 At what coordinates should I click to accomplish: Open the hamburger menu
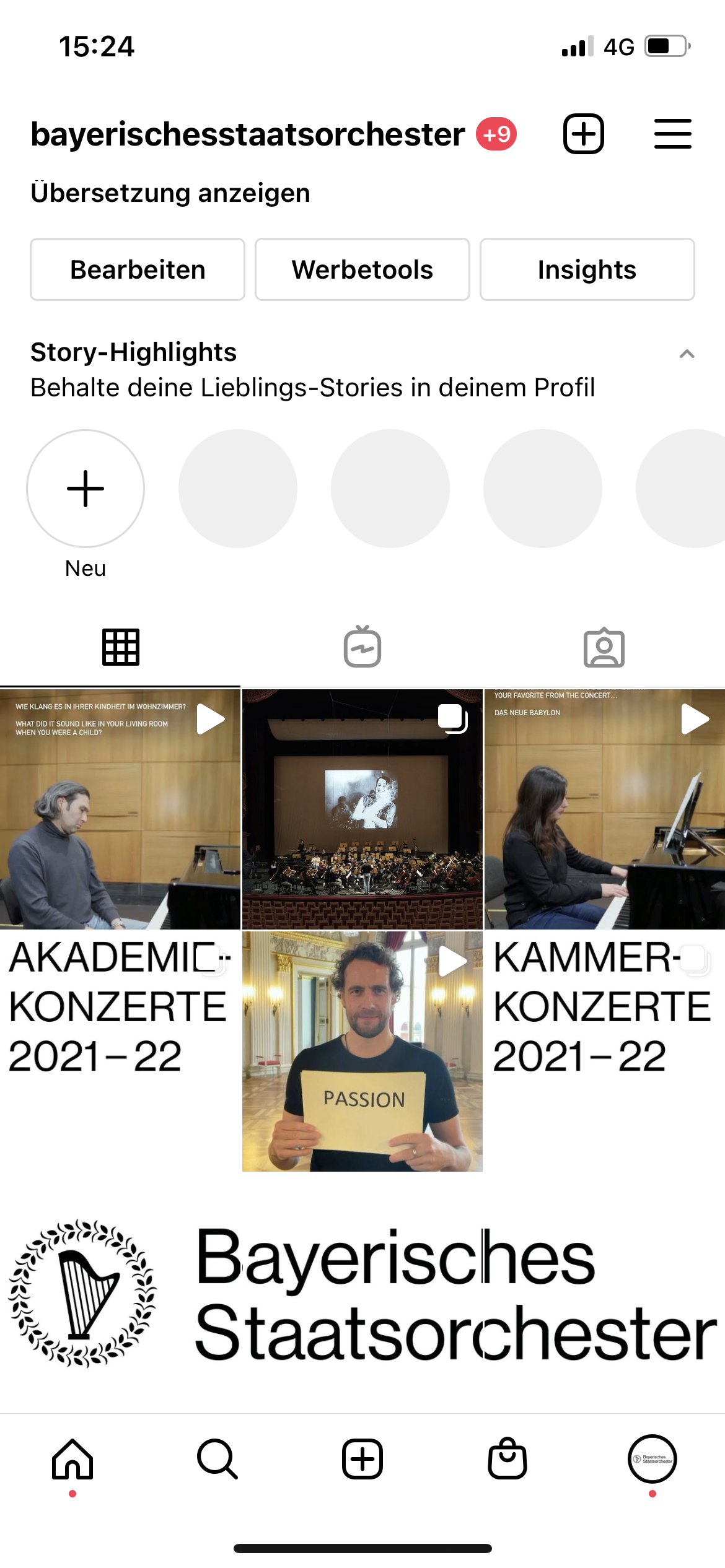[x=672, y=134]
